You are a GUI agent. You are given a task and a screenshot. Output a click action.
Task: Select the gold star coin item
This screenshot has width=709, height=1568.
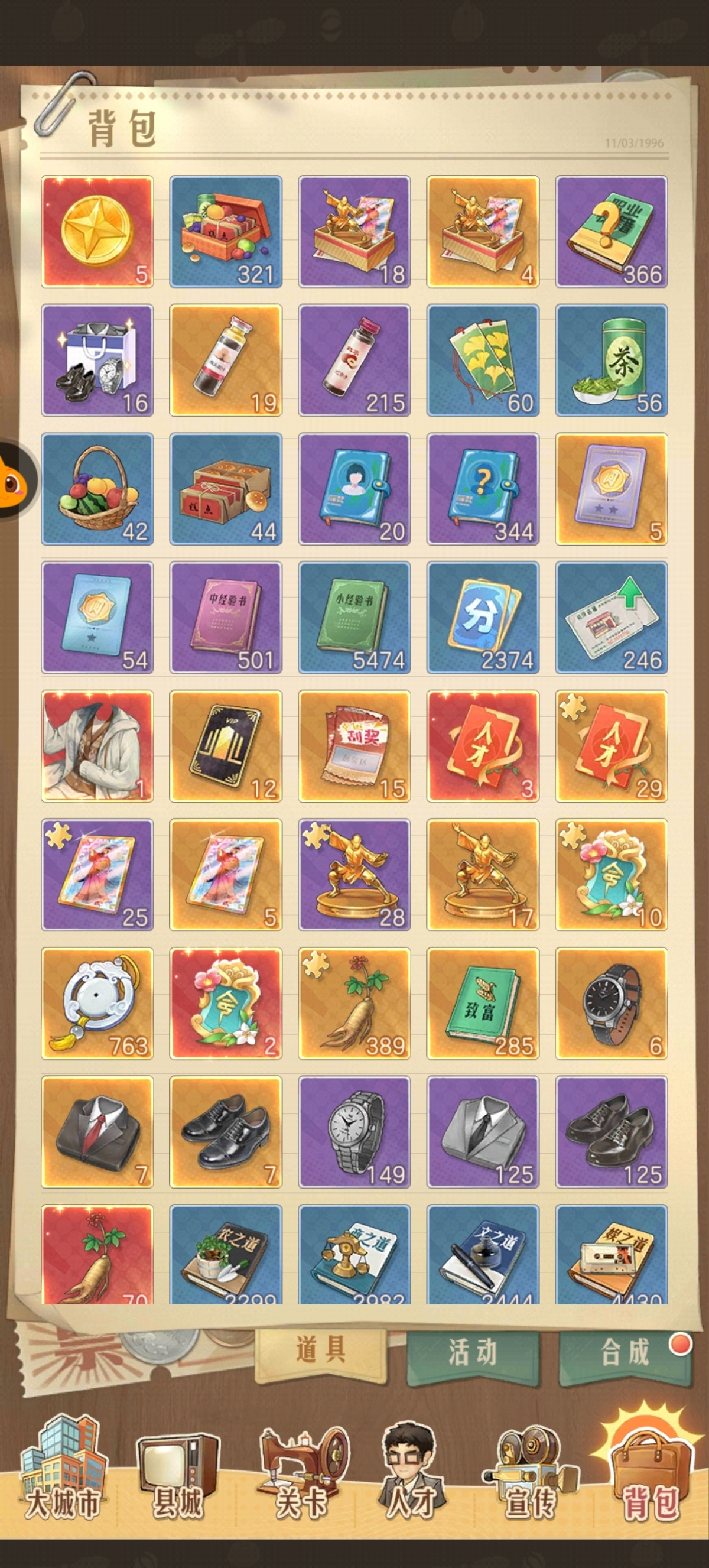coord(97,232)
